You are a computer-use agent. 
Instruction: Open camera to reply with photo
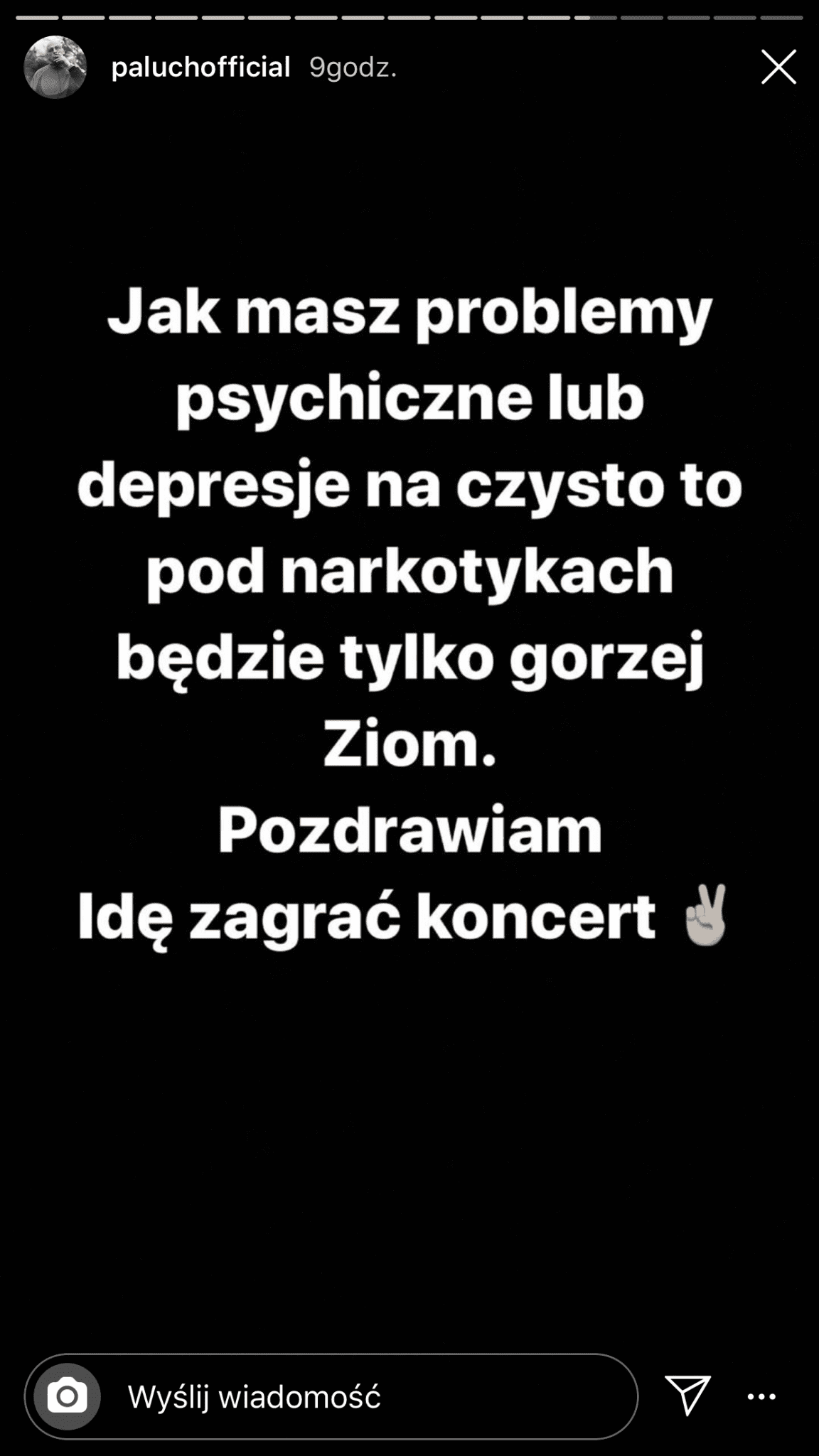click(68, 1396)
